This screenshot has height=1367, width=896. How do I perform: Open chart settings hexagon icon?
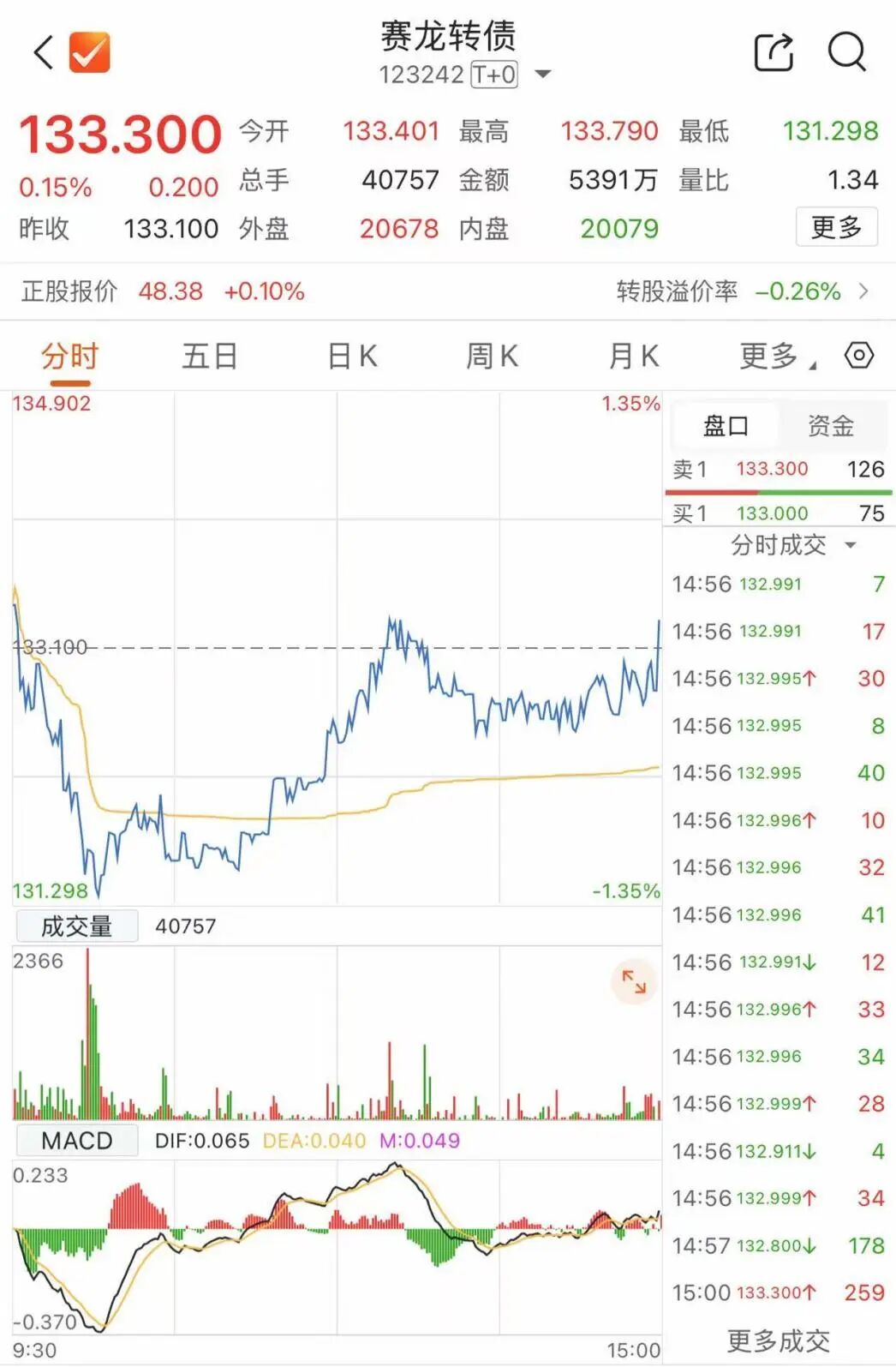pyautogui.click(x=859, y=355)
